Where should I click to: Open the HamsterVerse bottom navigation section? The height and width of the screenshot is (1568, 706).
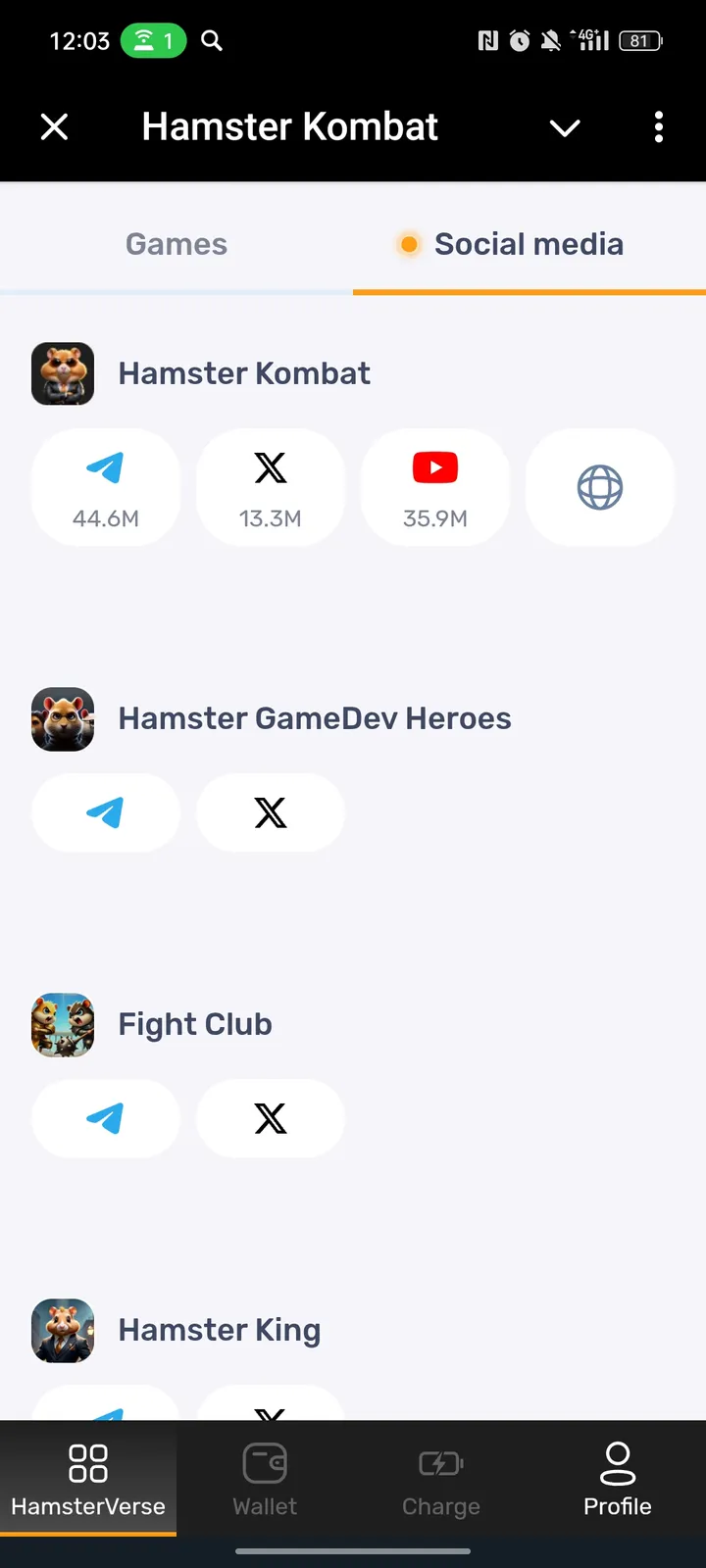tap(88, 1478)
